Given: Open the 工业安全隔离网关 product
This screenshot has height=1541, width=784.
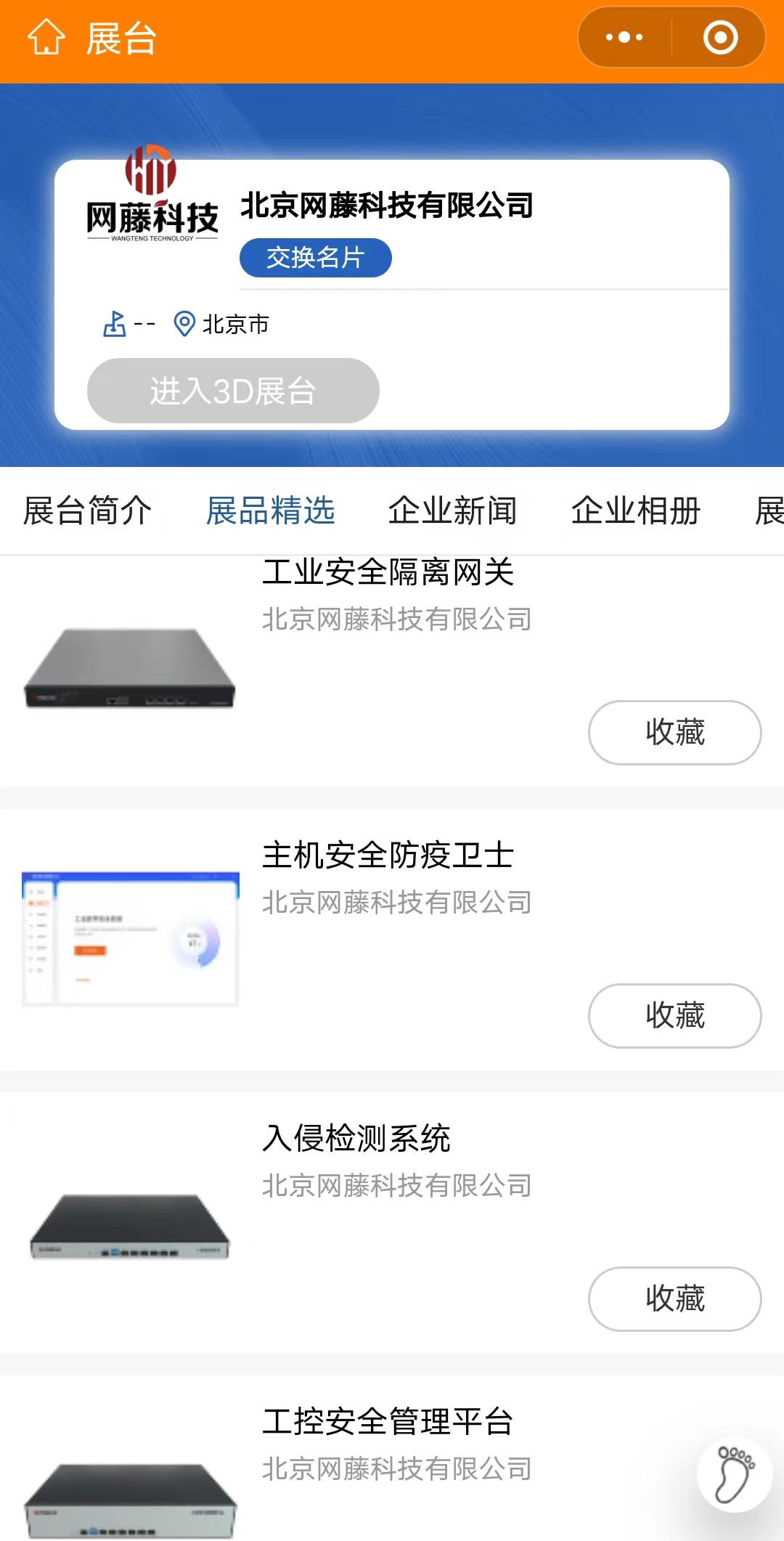Looking at the screenshot, I should click(388, 572).
